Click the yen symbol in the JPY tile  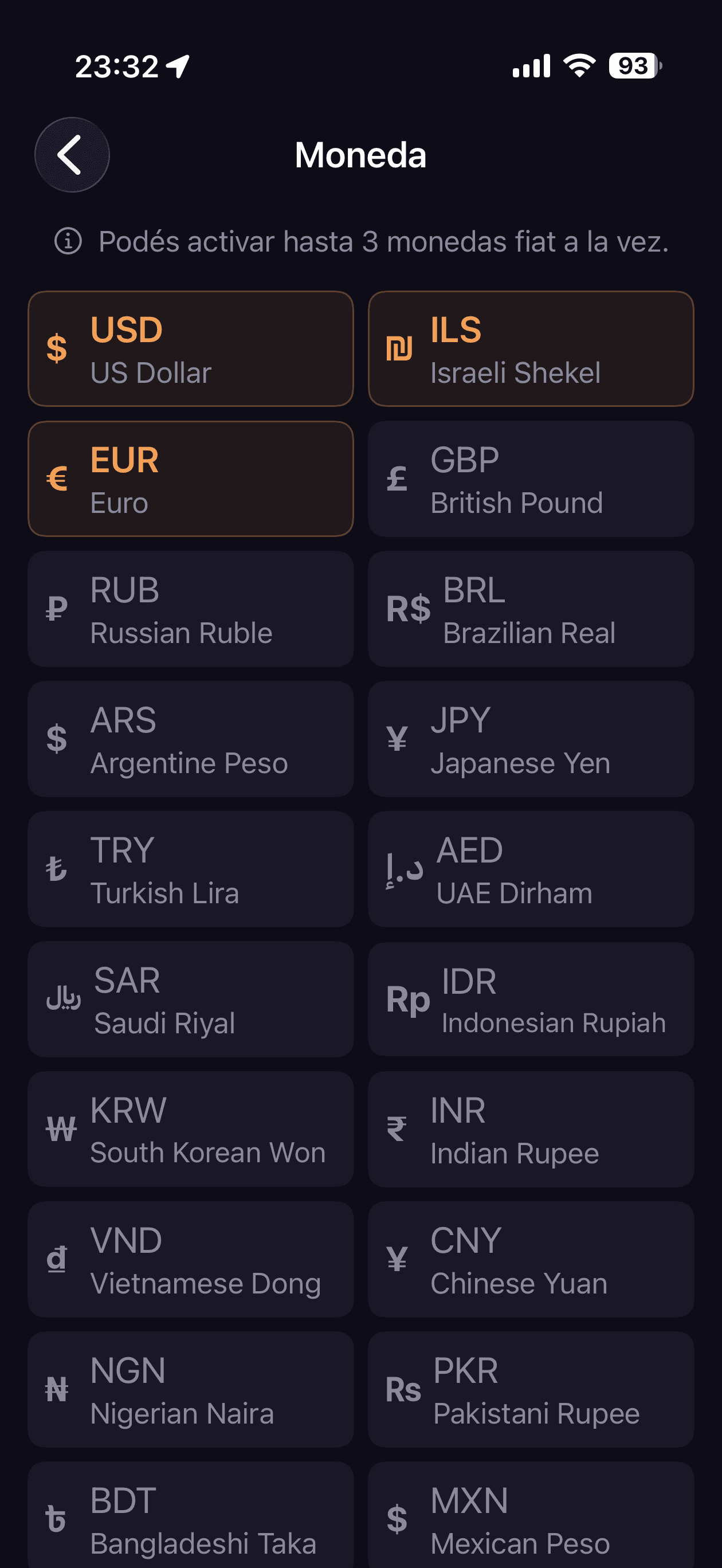click(x=397, y=738)
